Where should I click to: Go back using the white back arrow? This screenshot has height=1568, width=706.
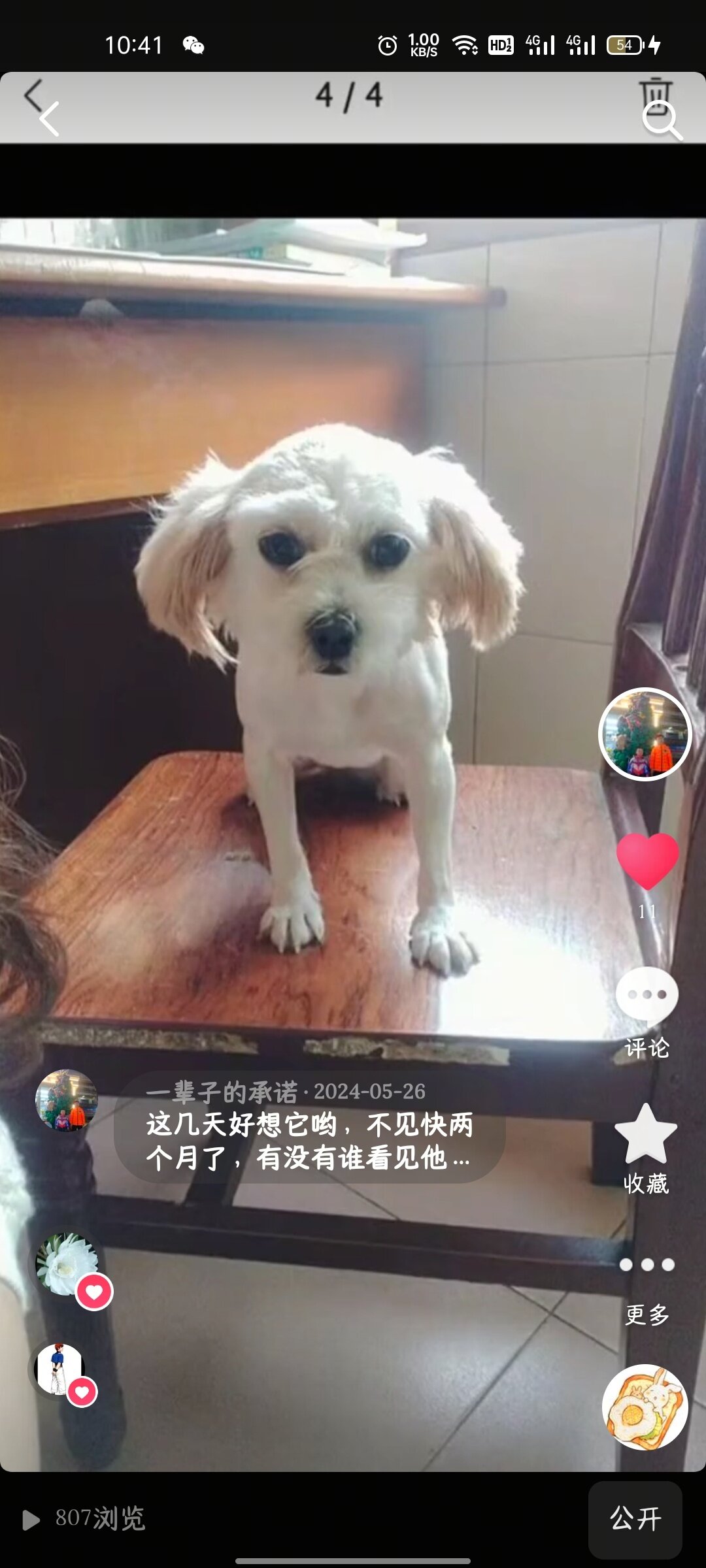coord(50,119)
